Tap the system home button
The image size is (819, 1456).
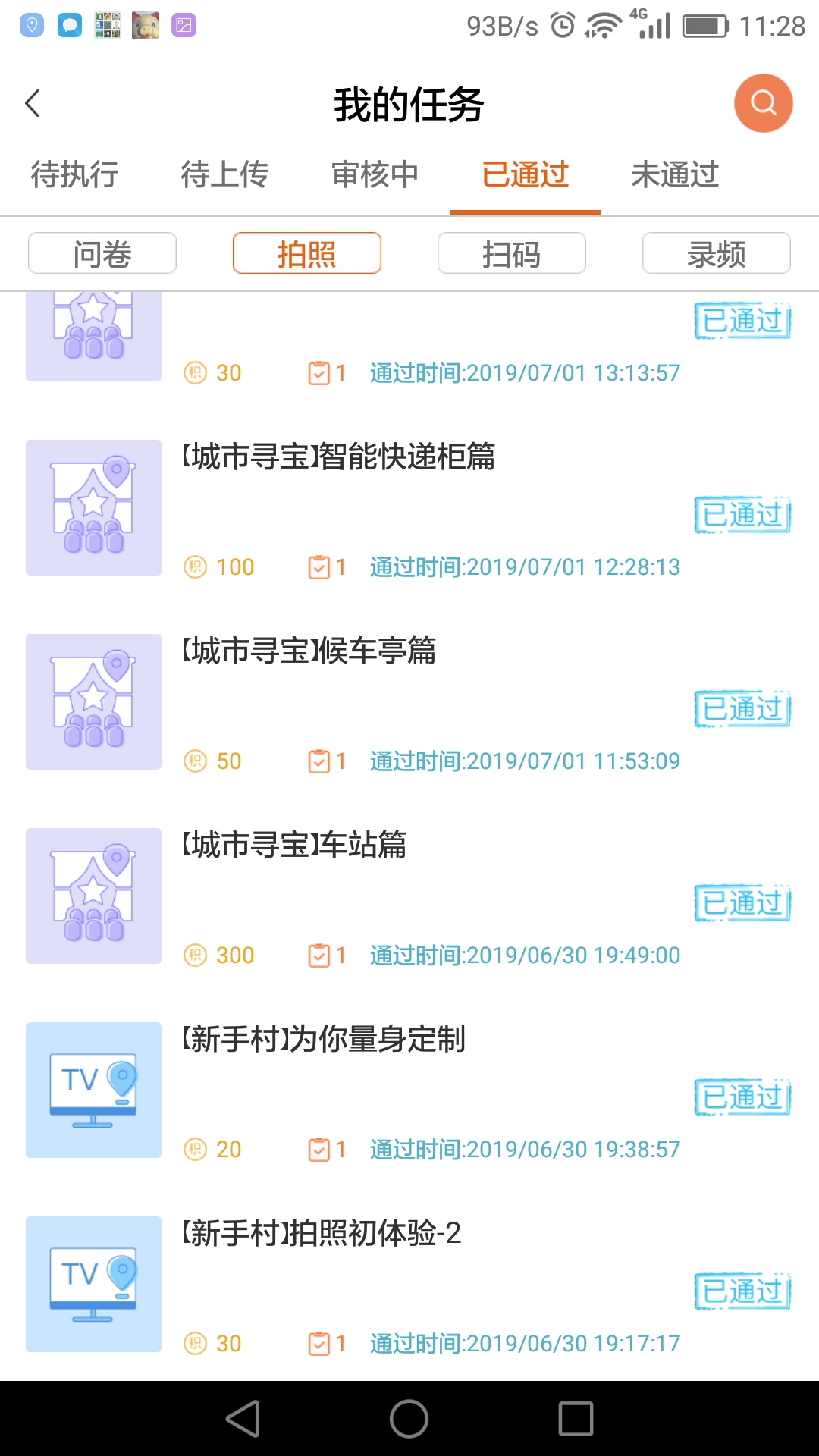click(409, 1419)
